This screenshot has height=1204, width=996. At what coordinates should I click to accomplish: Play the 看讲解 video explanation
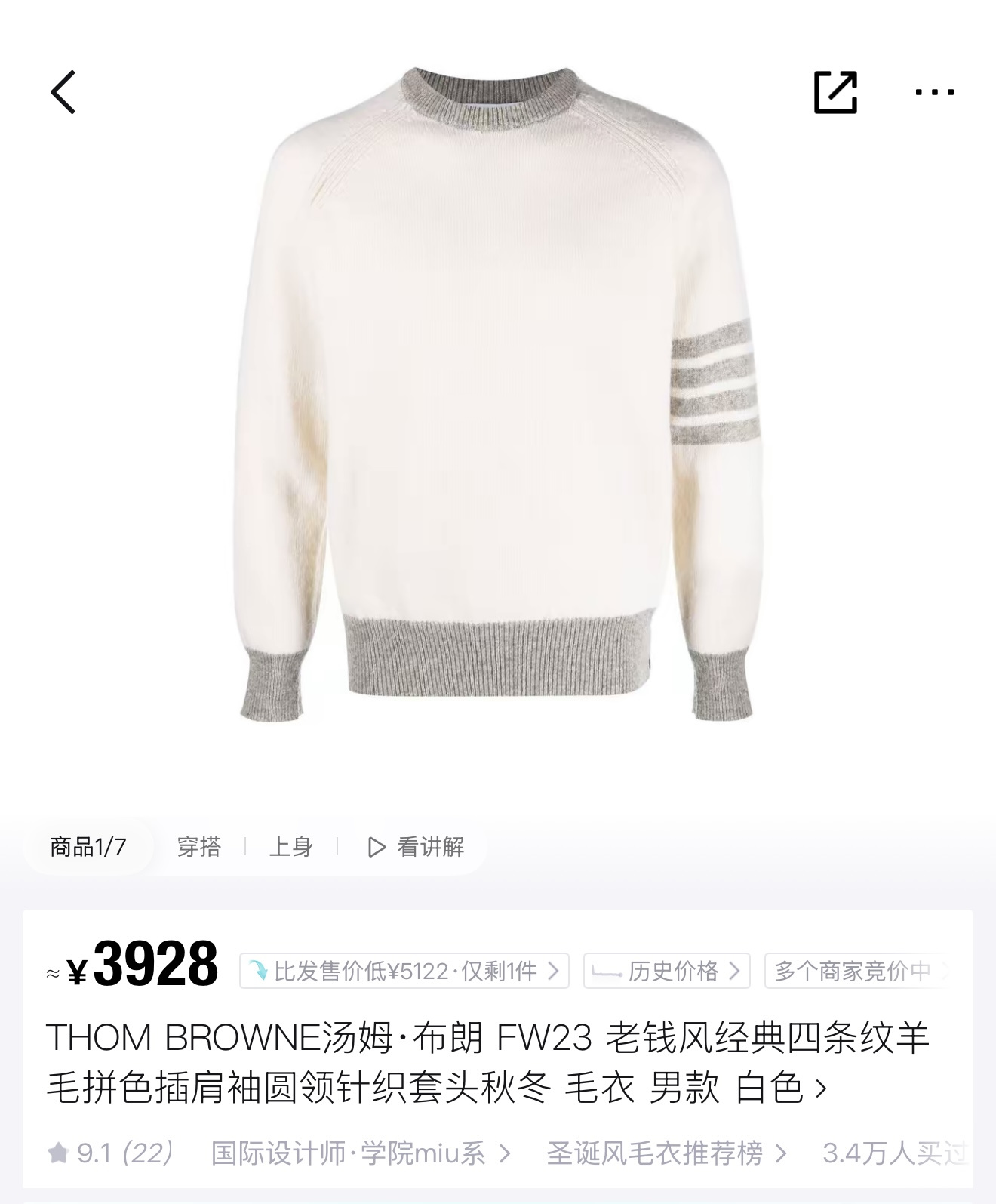tap(416, 847)
